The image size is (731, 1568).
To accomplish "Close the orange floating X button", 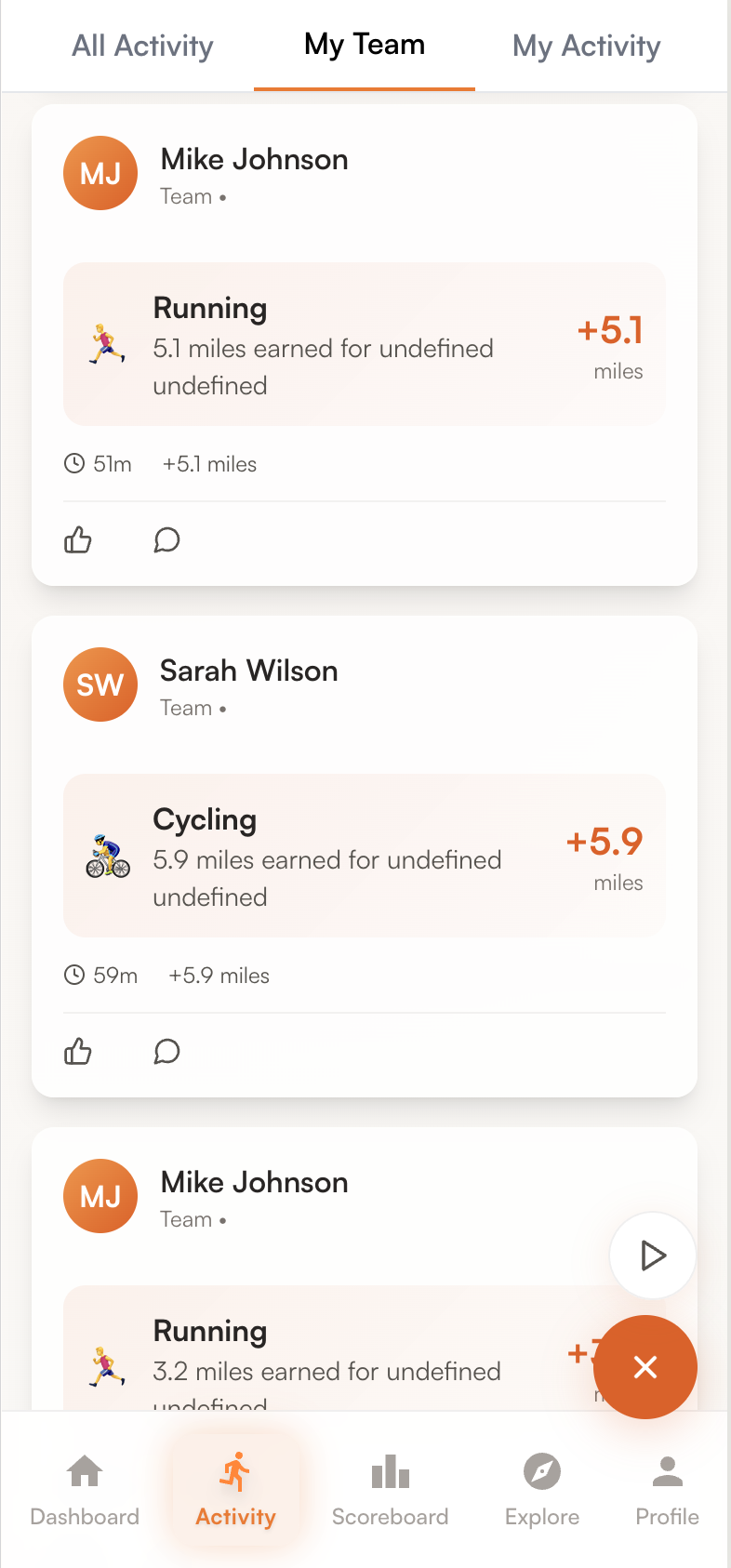I will 645,1367.
